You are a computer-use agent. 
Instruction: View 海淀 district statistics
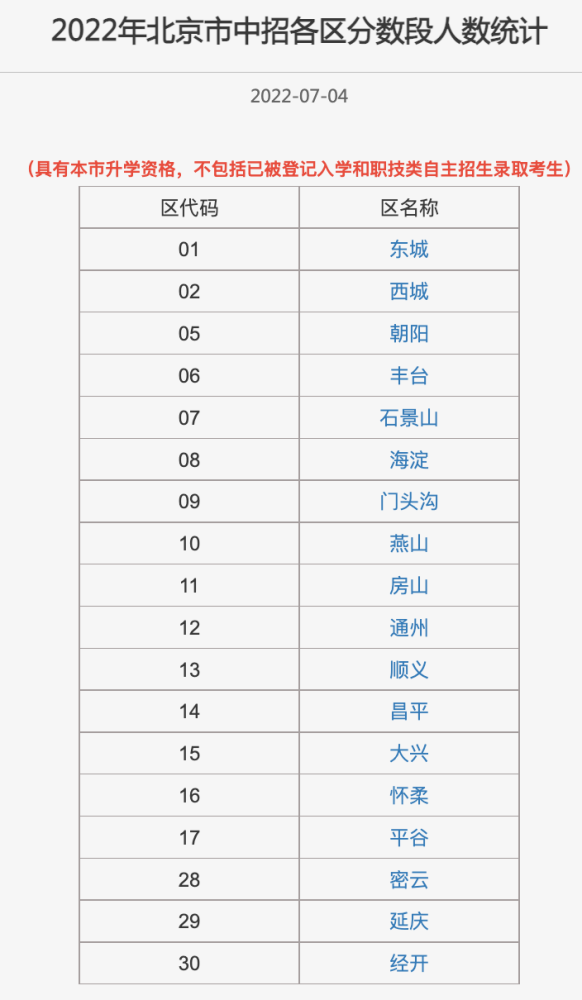click(409, 460)
